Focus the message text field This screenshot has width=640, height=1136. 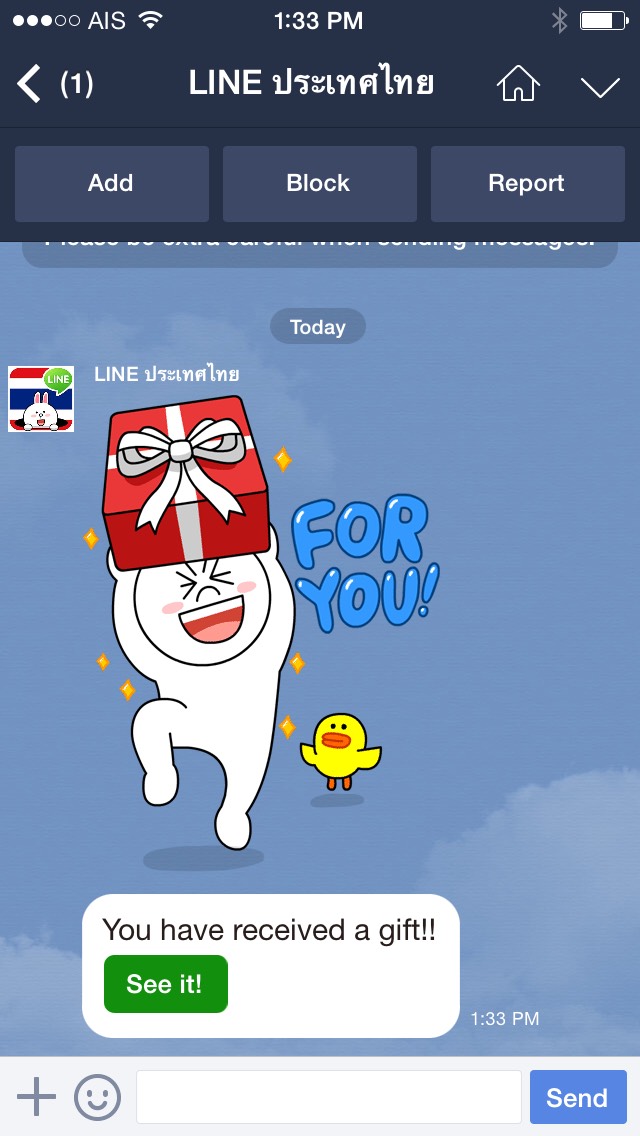coord(328,1097)
